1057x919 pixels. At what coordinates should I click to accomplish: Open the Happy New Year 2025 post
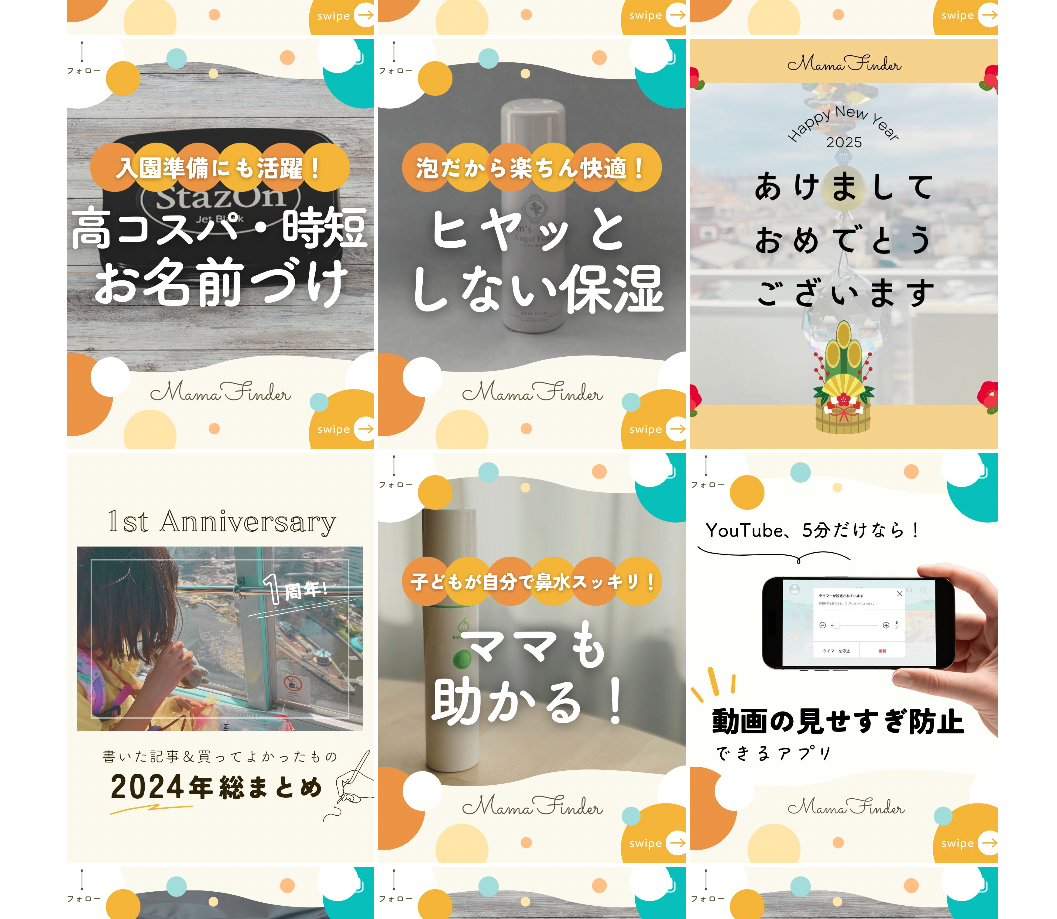pyautogui.click(x=843, y=244)
